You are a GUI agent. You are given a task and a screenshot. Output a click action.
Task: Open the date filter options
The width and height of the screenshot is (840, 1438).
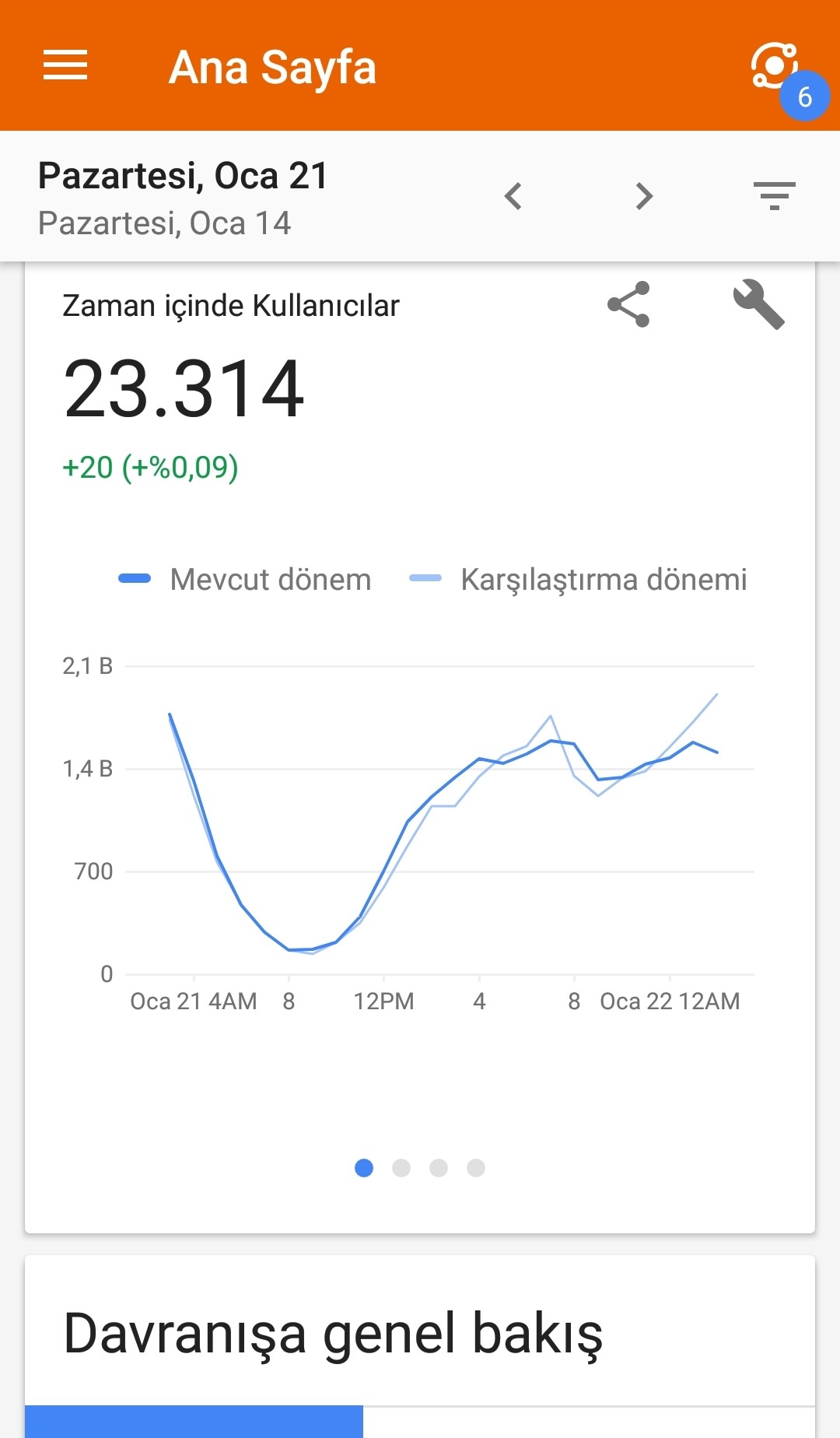[x=774, y=196]
